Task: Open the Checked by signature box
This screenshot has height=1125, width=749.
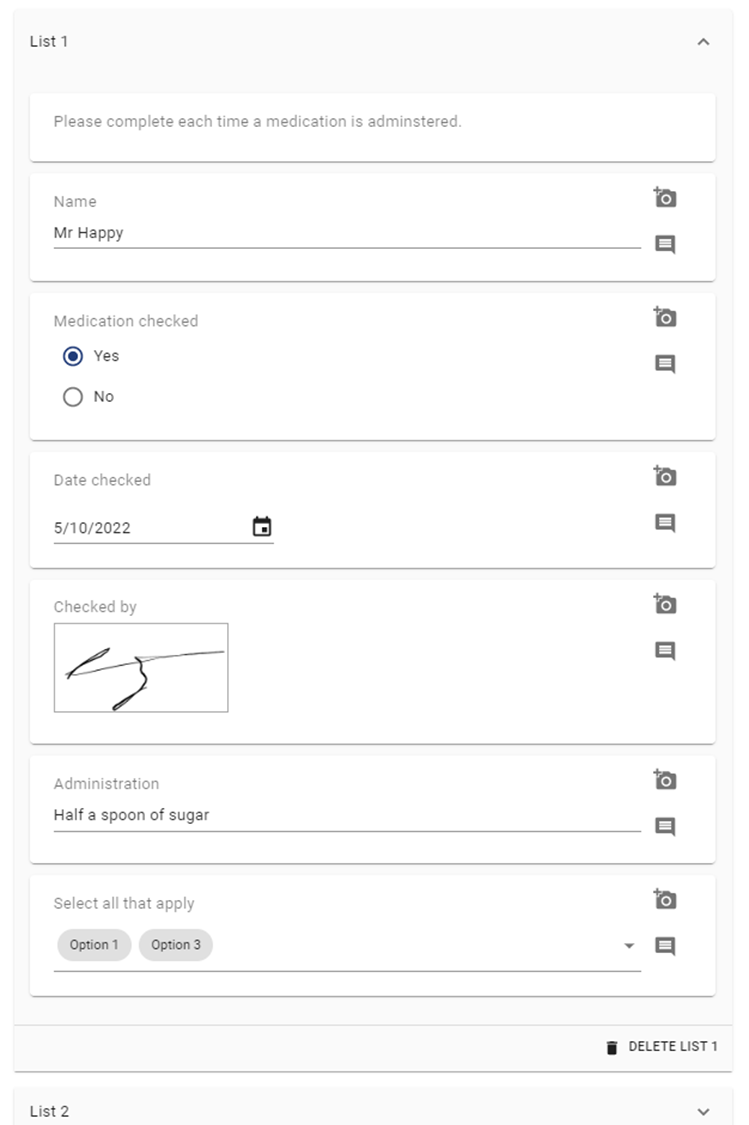Action: pyautogui.click(x=141, y=667)
